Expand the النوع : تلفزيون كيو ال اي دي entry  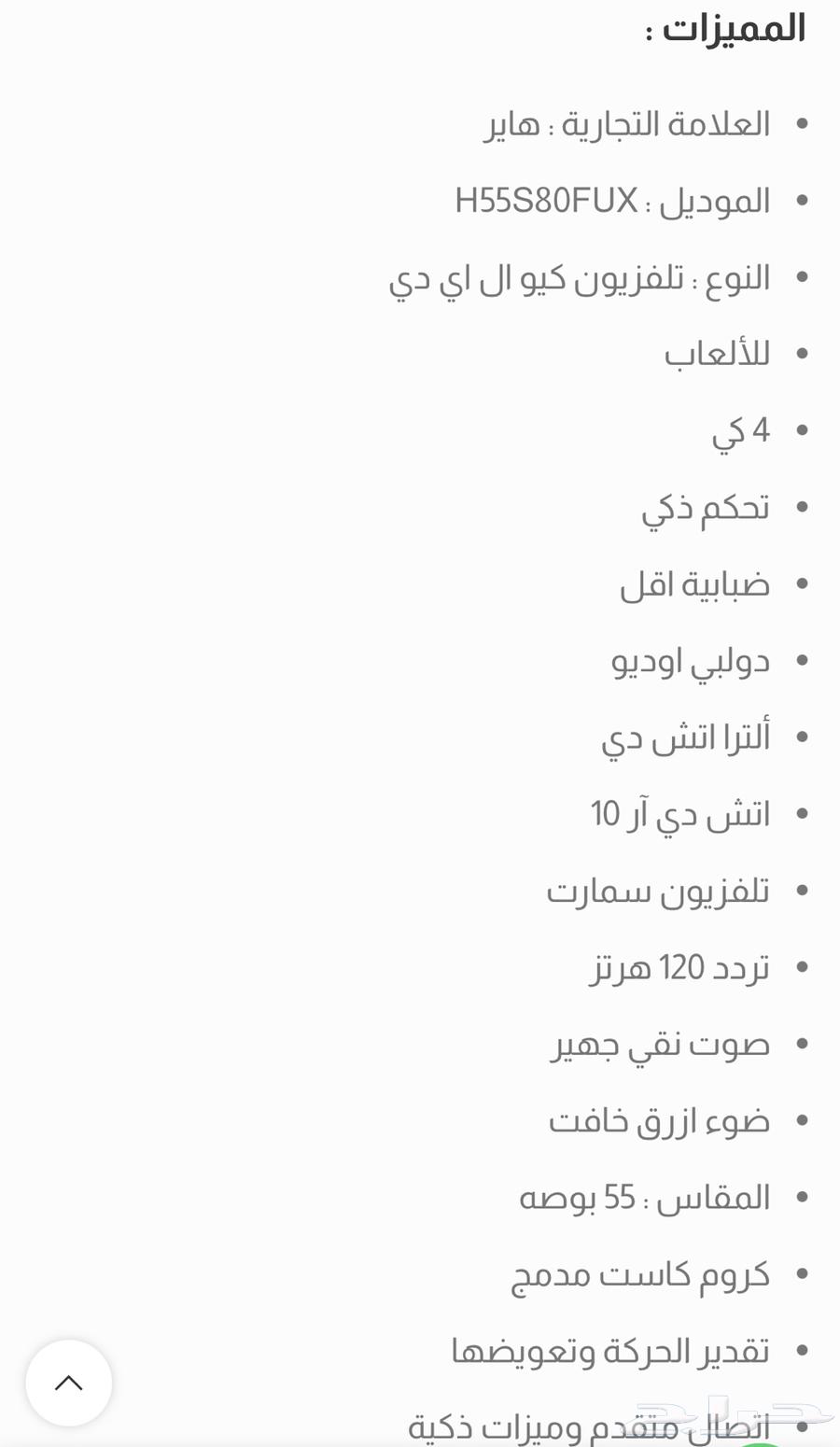(x=579, y=276)
